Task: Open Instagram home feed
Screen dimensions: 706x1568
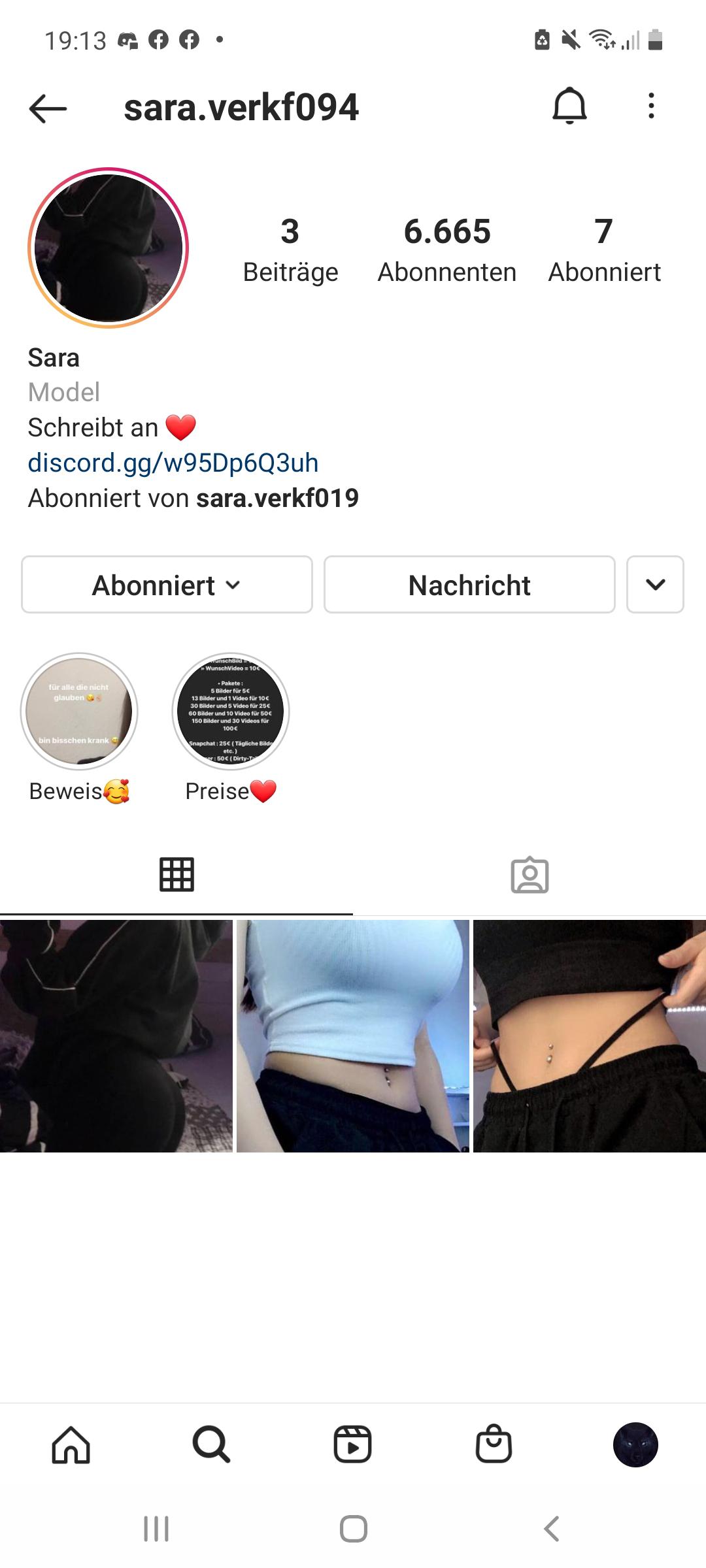Action: [x=71, y=1445]
